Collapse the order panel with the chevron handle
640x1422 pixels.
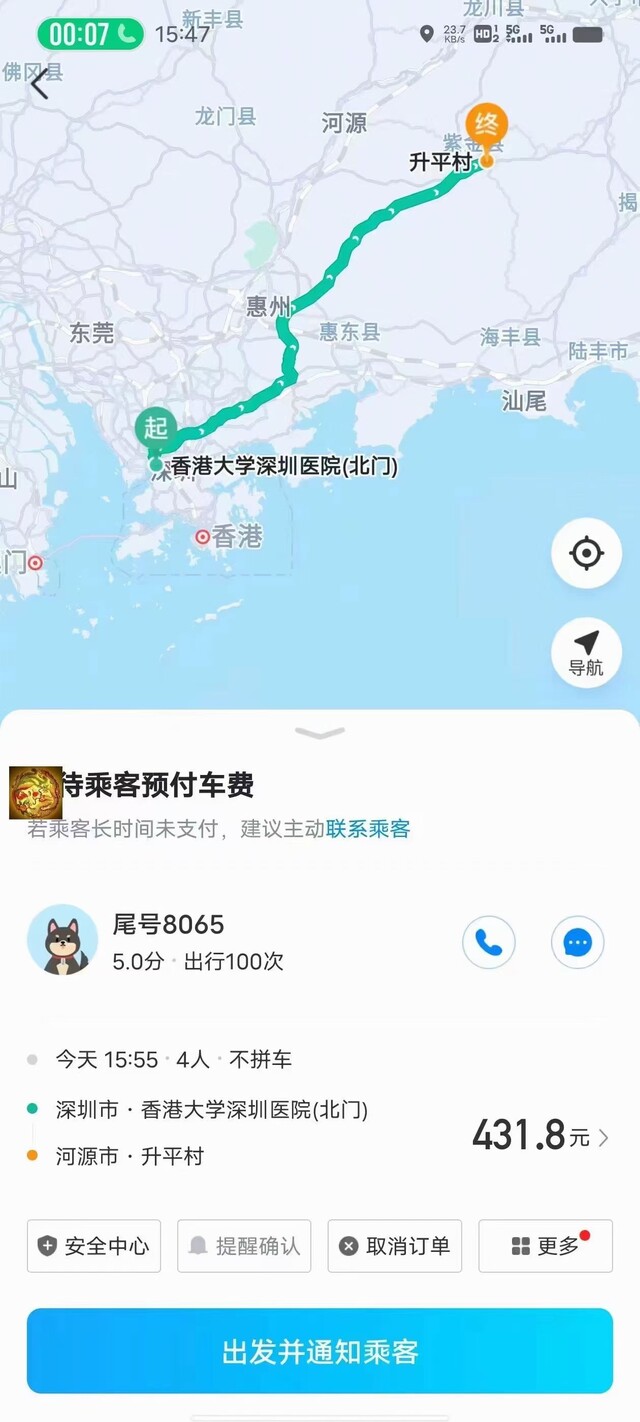320,733
